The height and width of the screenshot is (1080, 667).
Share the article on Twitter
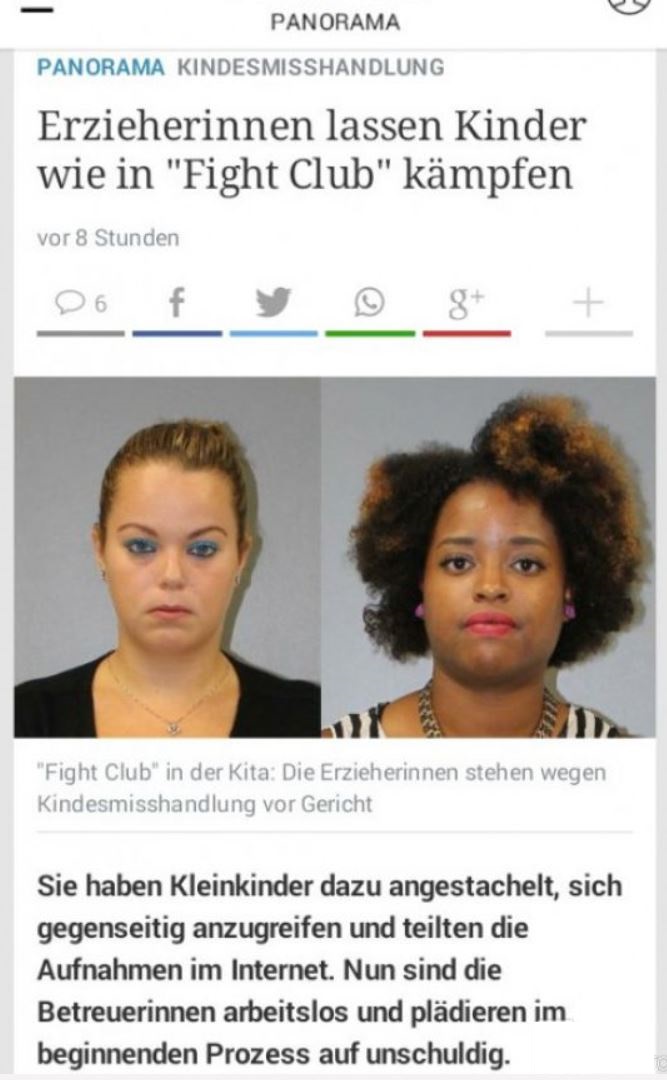273,303
